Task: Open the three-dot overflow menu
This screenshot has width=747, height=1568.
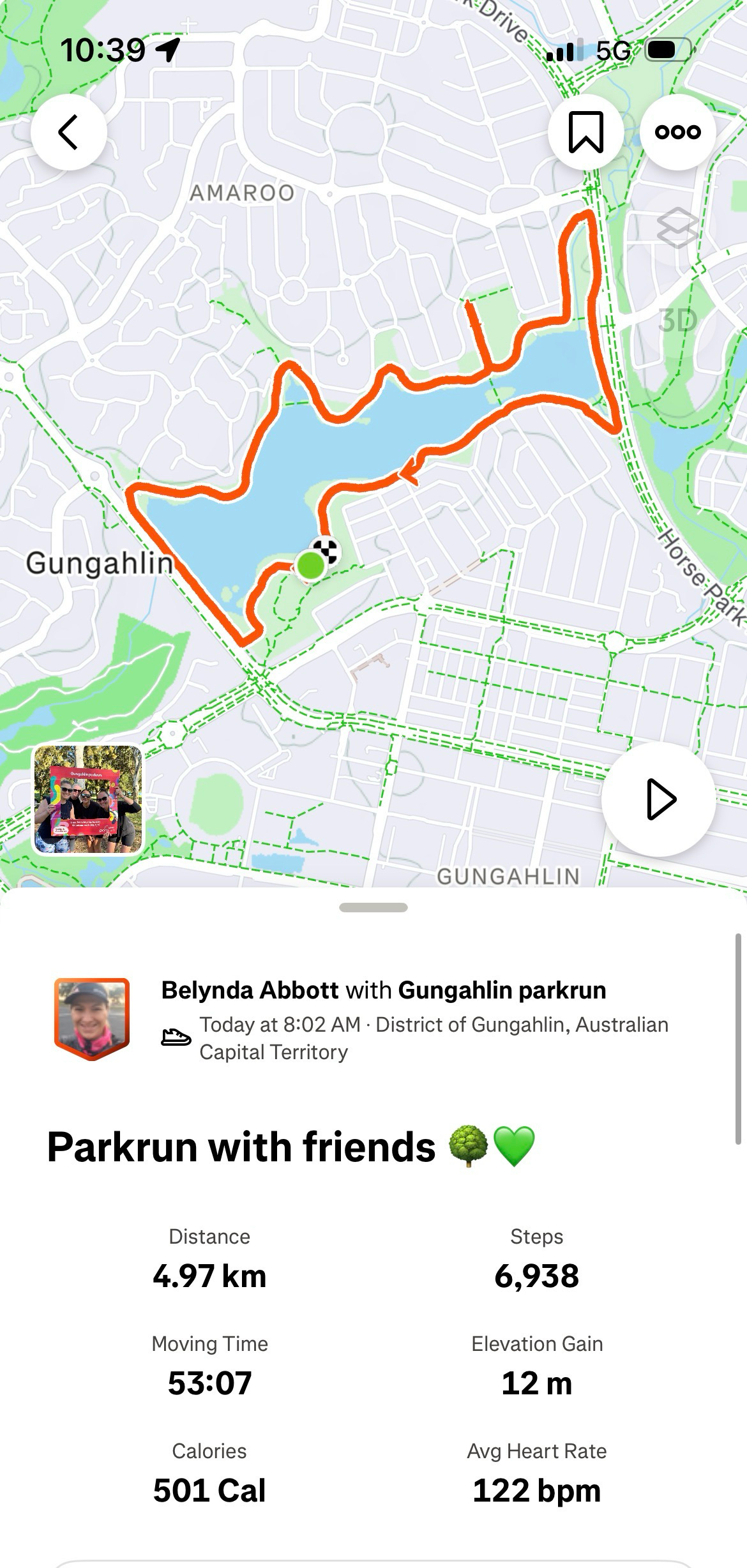Action: point(677,132)
